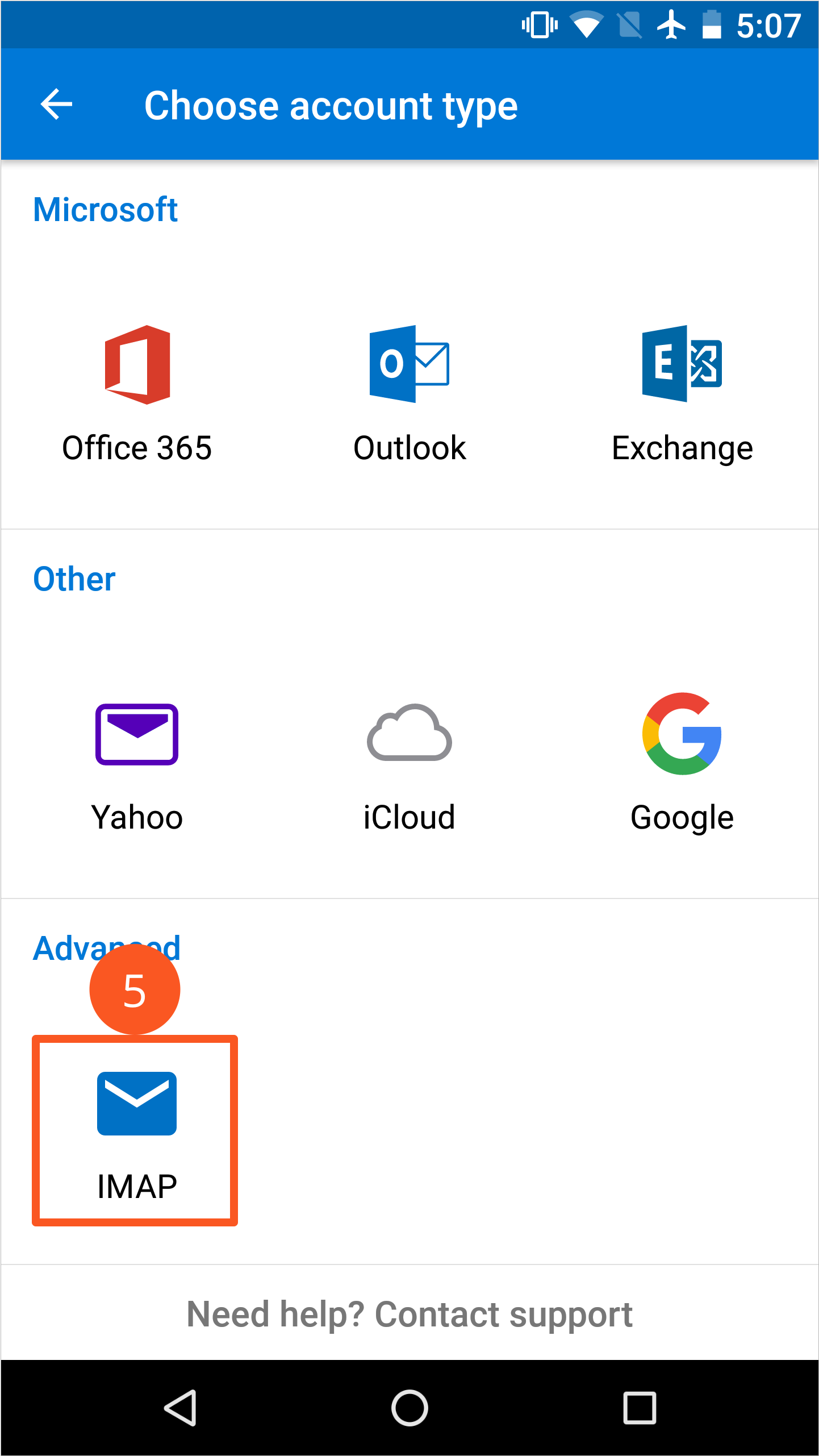Tap the system home button
819x1456 pixels.
click(409, 1408)
